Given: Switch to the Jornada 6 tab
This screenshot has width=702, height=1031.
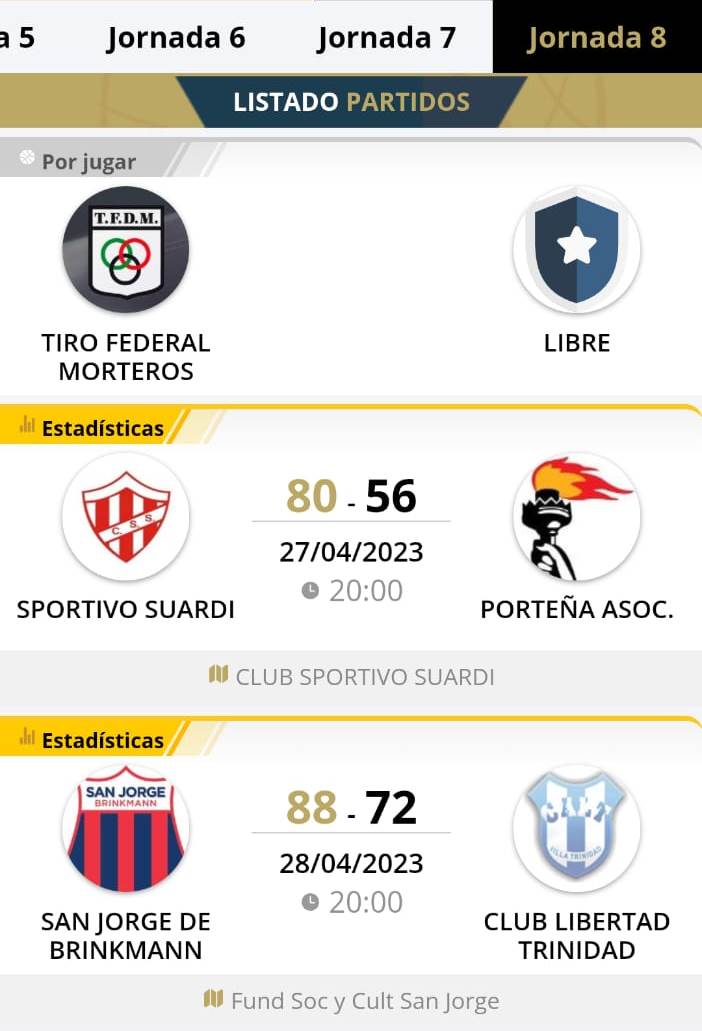Looking at the screenshot, I should (x=176, y=38).
